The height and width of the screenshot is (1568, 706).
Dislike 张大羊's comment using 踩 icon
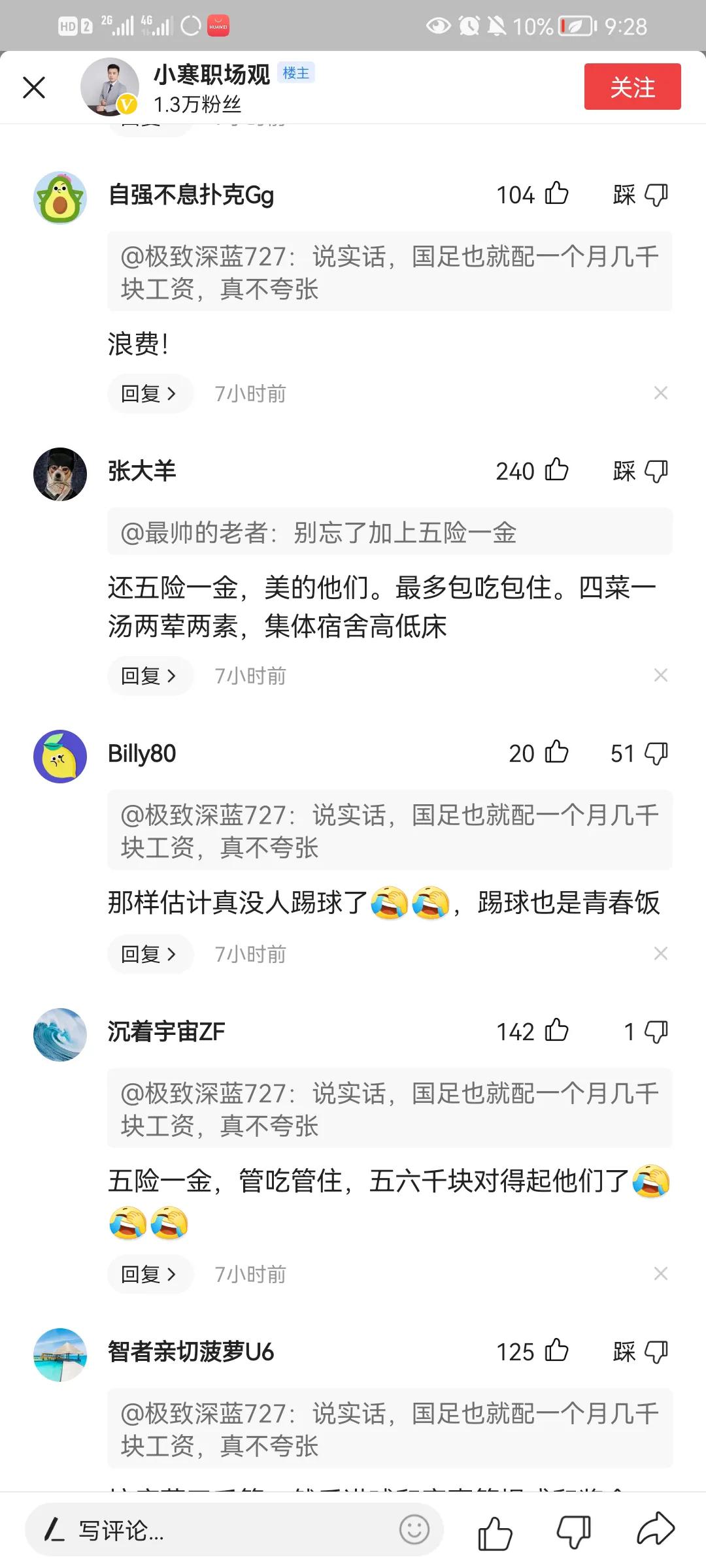pyautogui.click(x=655, y=470)
